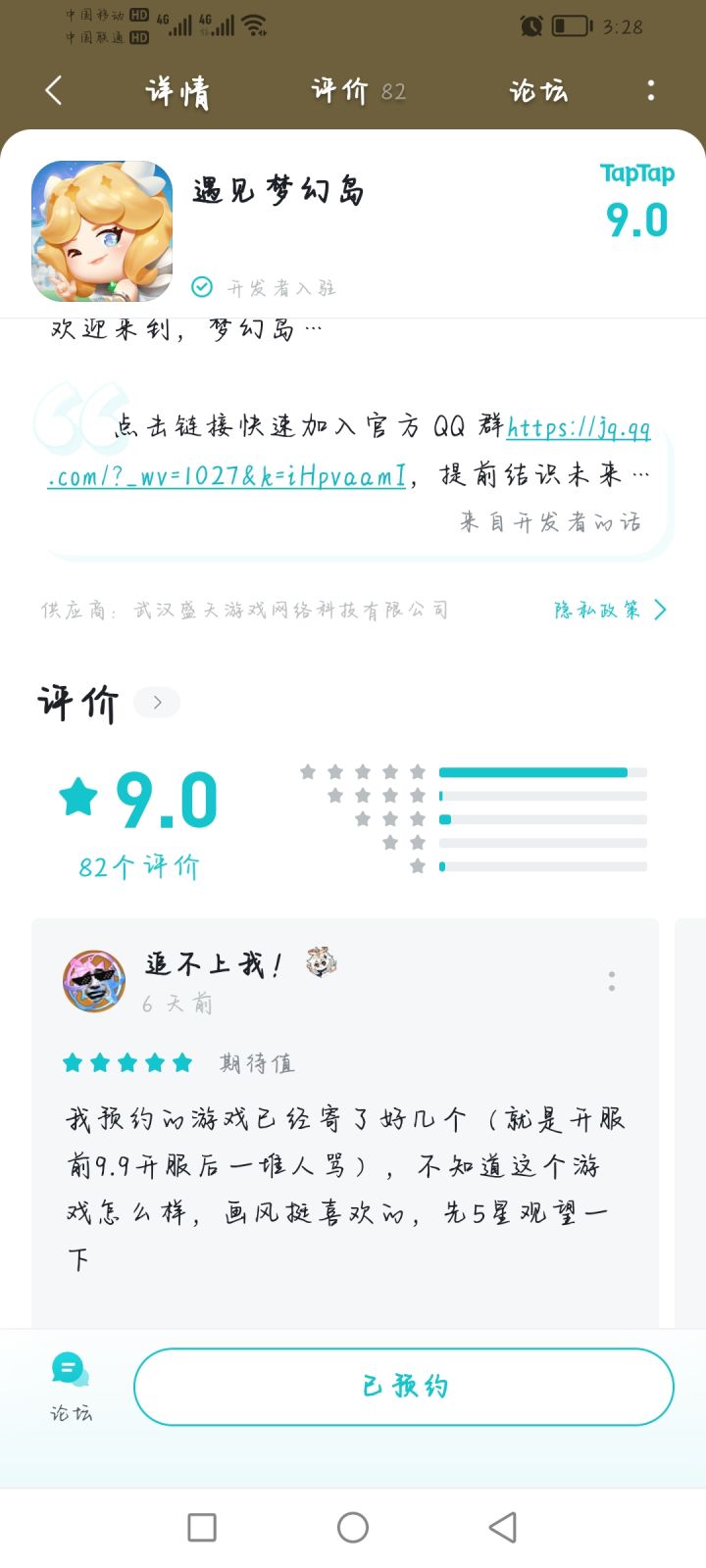Switch to the 论坛 tab
Viewport: 706px width, 1568px height.
point(538,89)
